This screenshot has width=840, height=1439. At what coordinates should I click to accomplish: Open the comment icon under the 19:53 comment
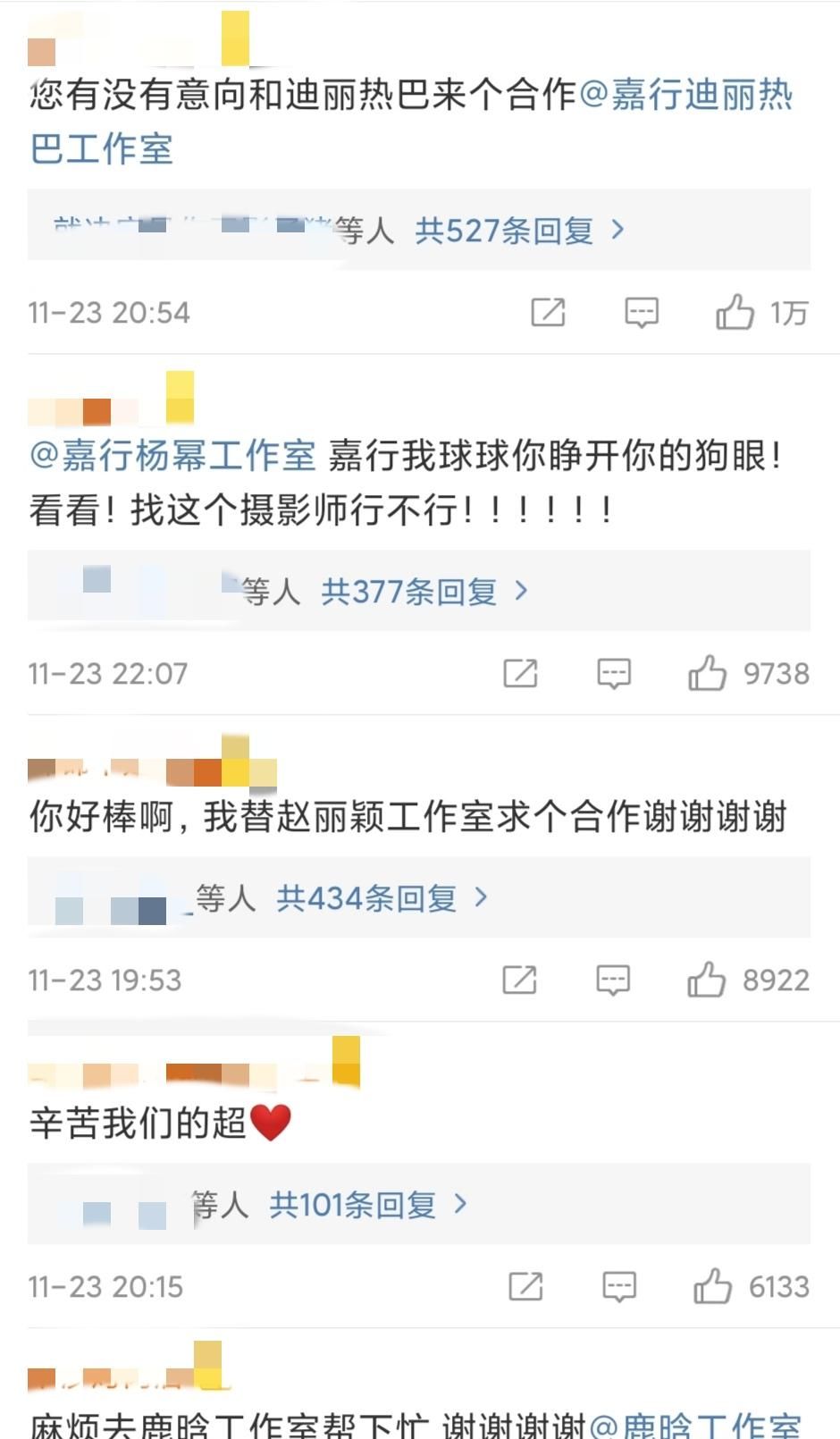tap(613, 980)
